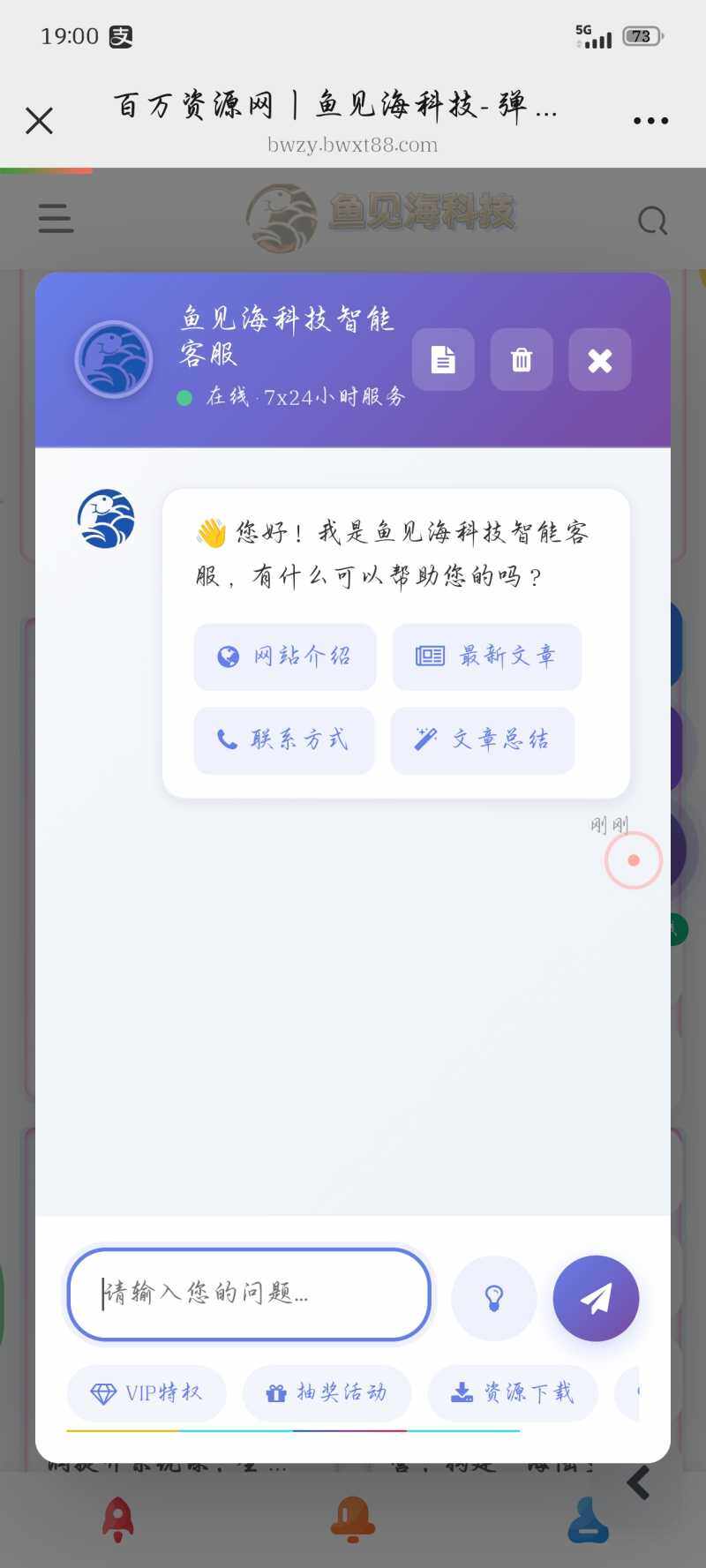Open 资源下载 from the quick chips
706x1568 pixels.
pos(513,1393)
